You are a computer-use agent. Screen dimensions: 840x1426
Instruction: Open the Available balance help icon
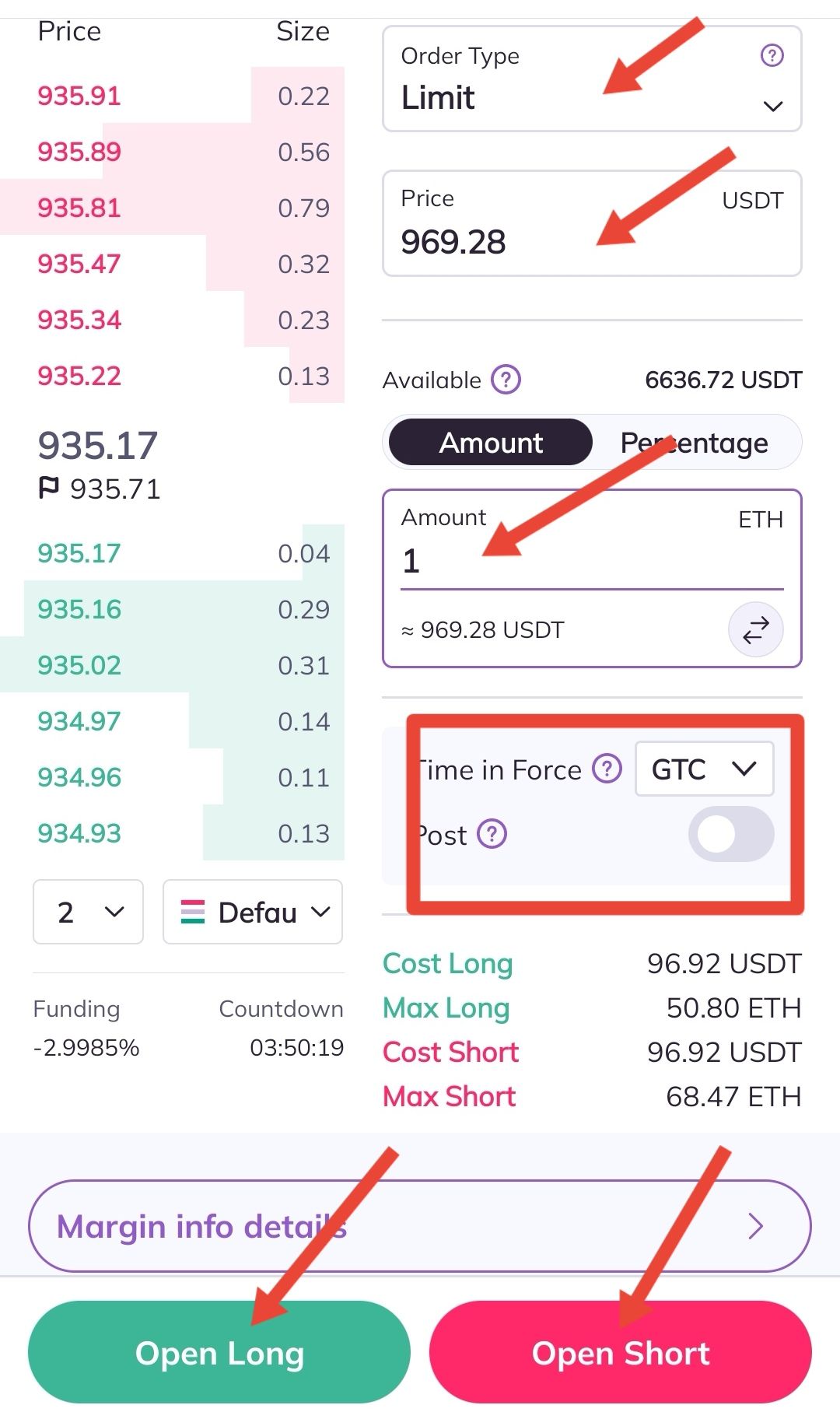pyautogui.click(x=506, y=380)
